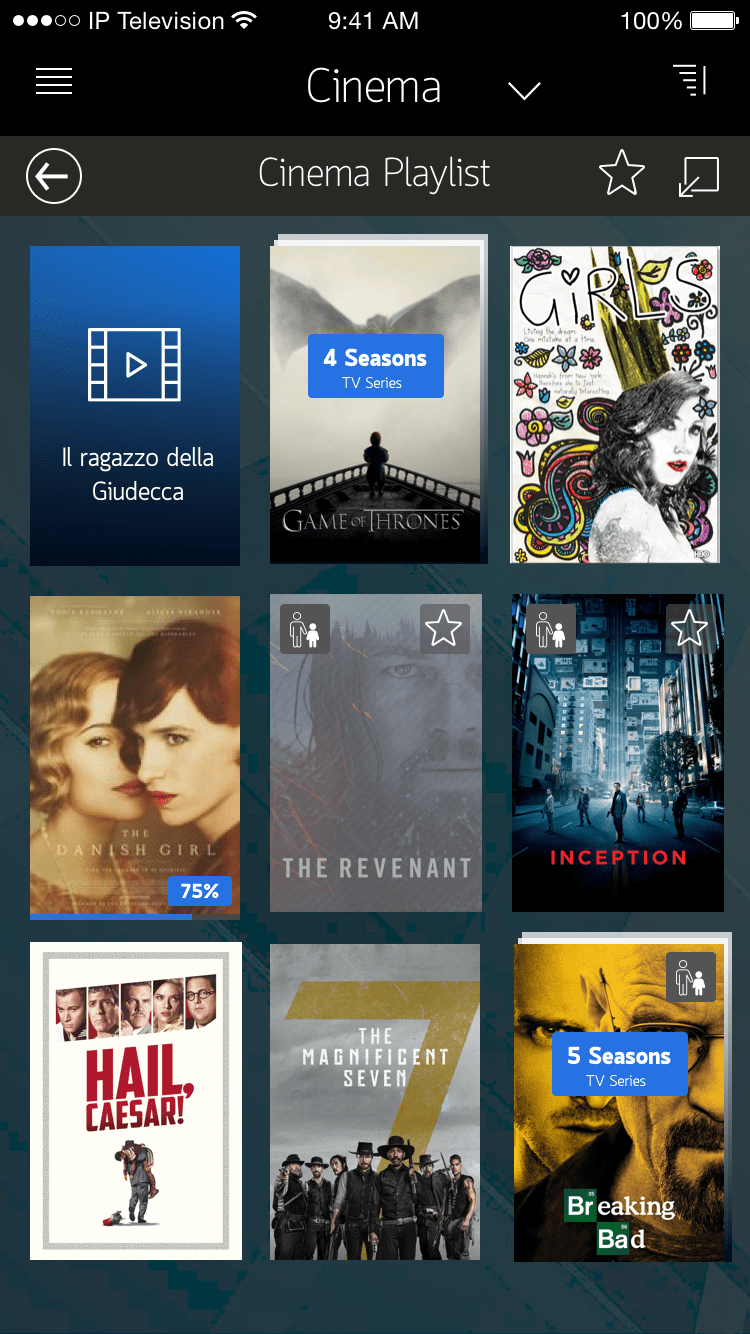The image size is (750, 1334).
Task: Open The Magnificent Seven poster
Action: (375, 1100)
